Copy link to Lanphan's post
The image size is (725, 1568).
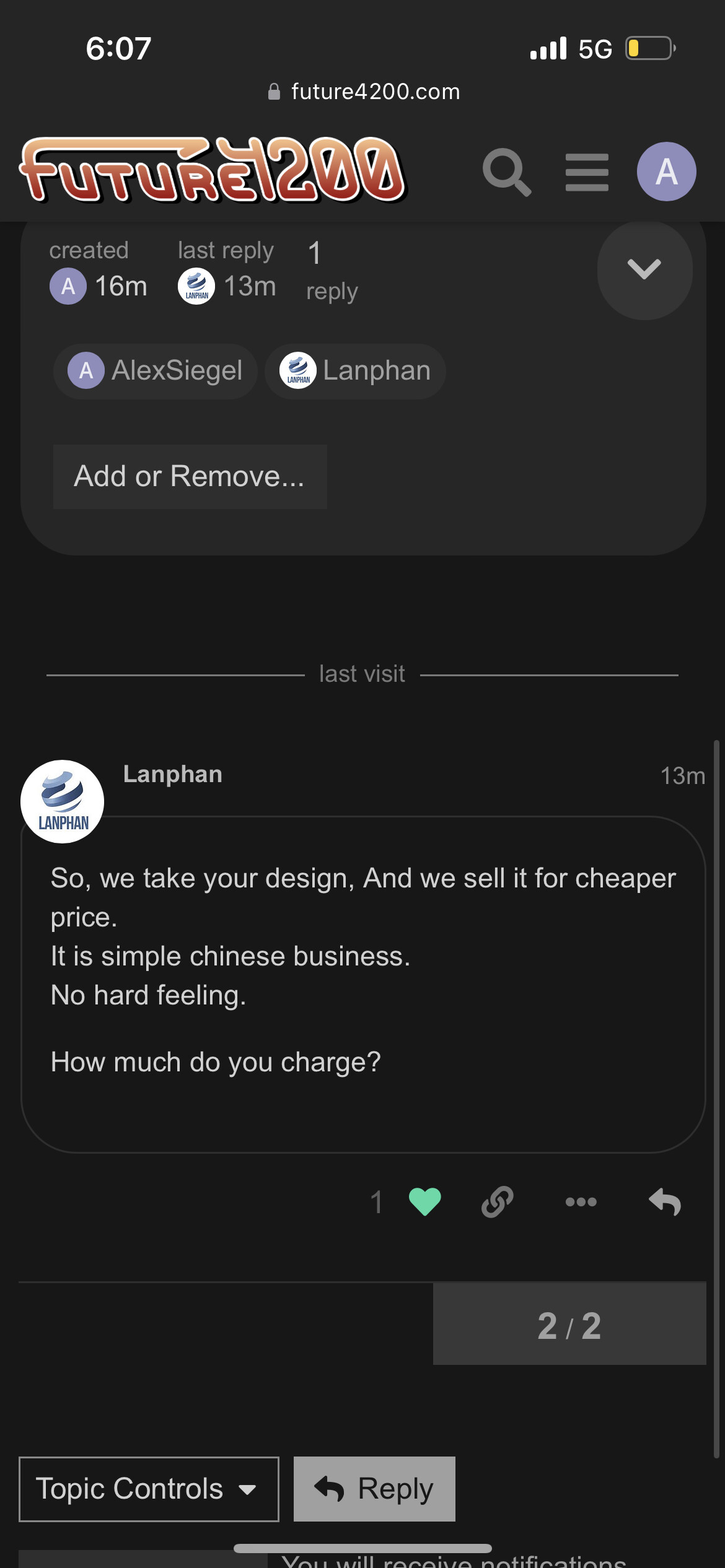point(498,1202)
